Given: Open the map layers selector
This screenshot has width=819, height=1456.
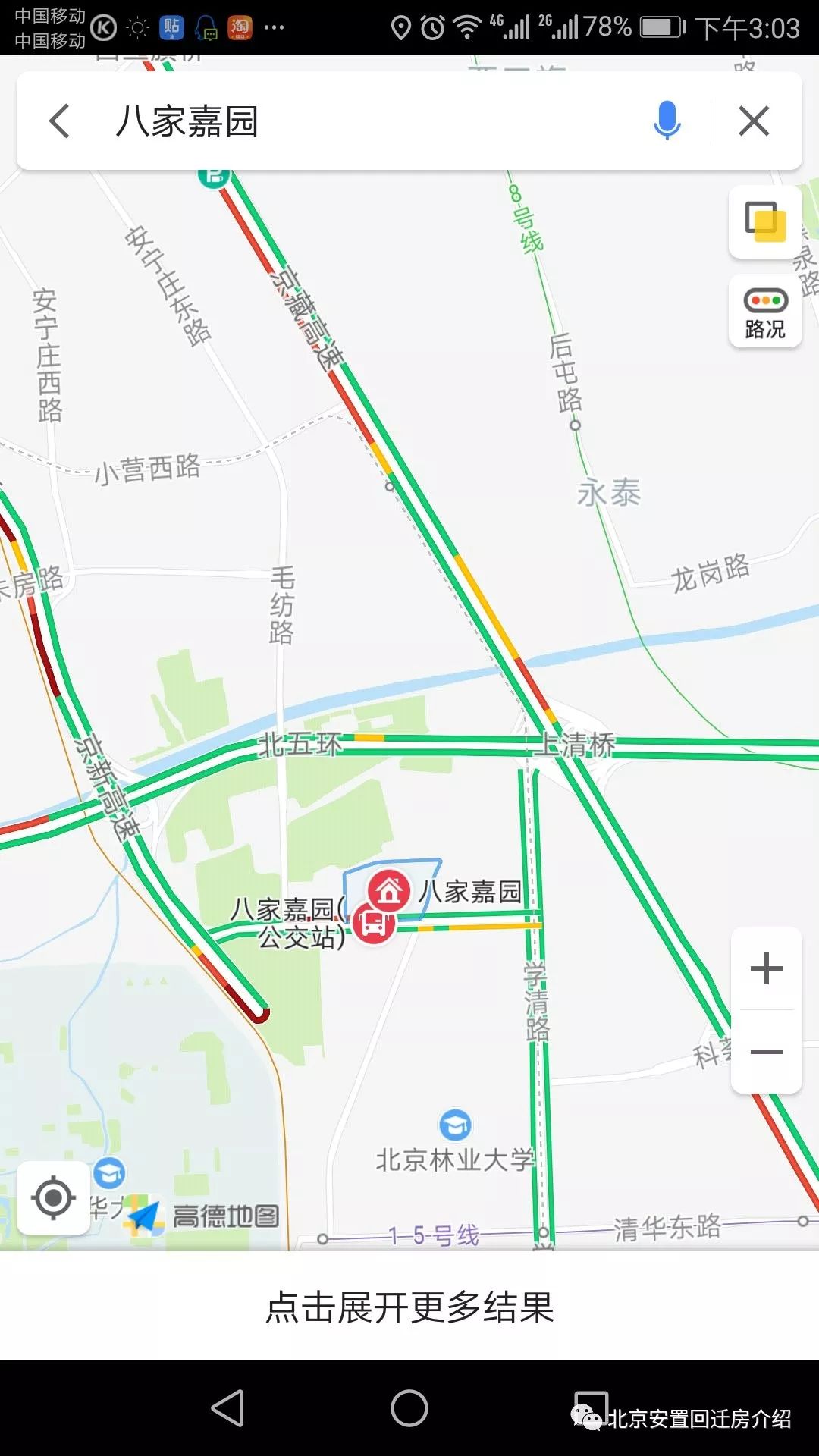Looking at the screenshot, I should click(x=765, y=221).
